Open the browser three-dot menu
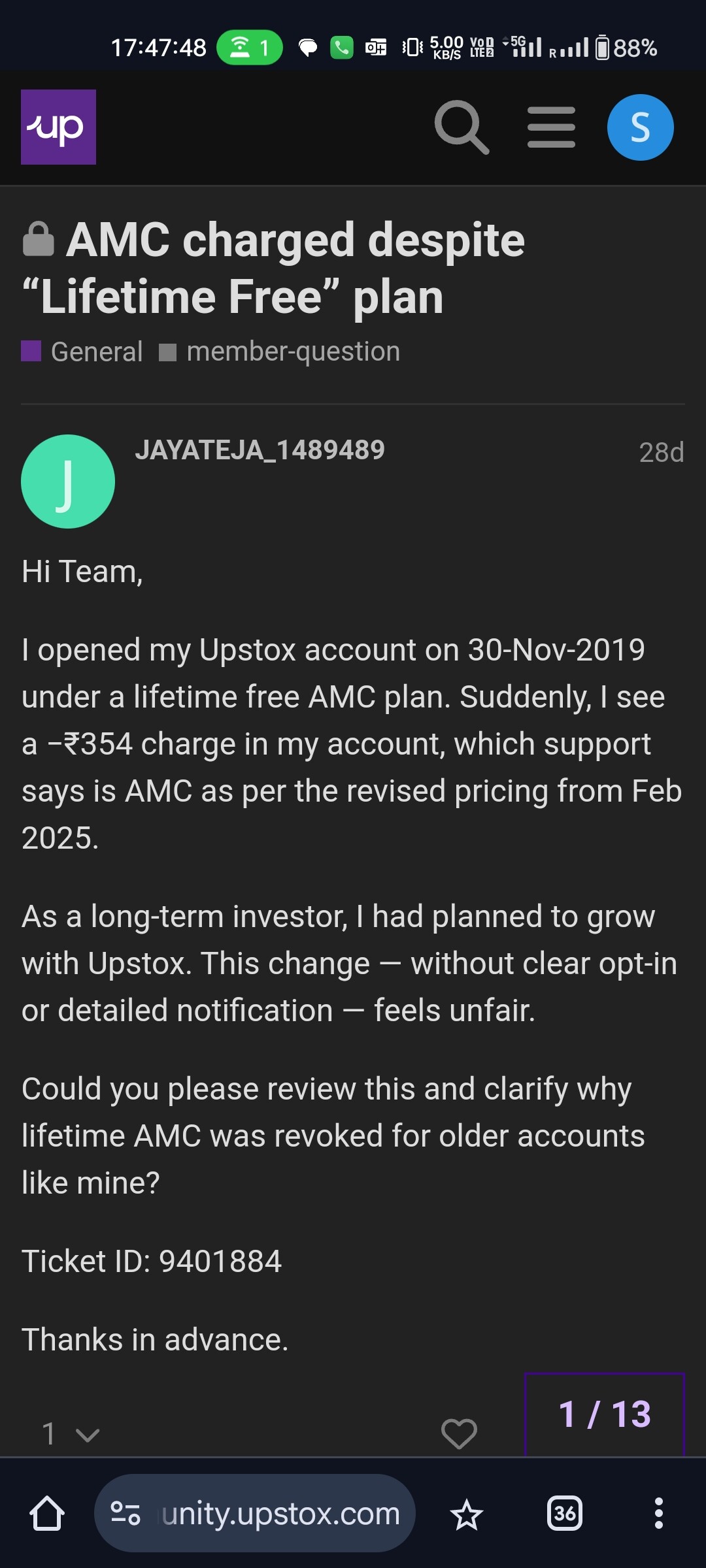The width and height of the screenshot is (706, 1568). pos(658,1513)
